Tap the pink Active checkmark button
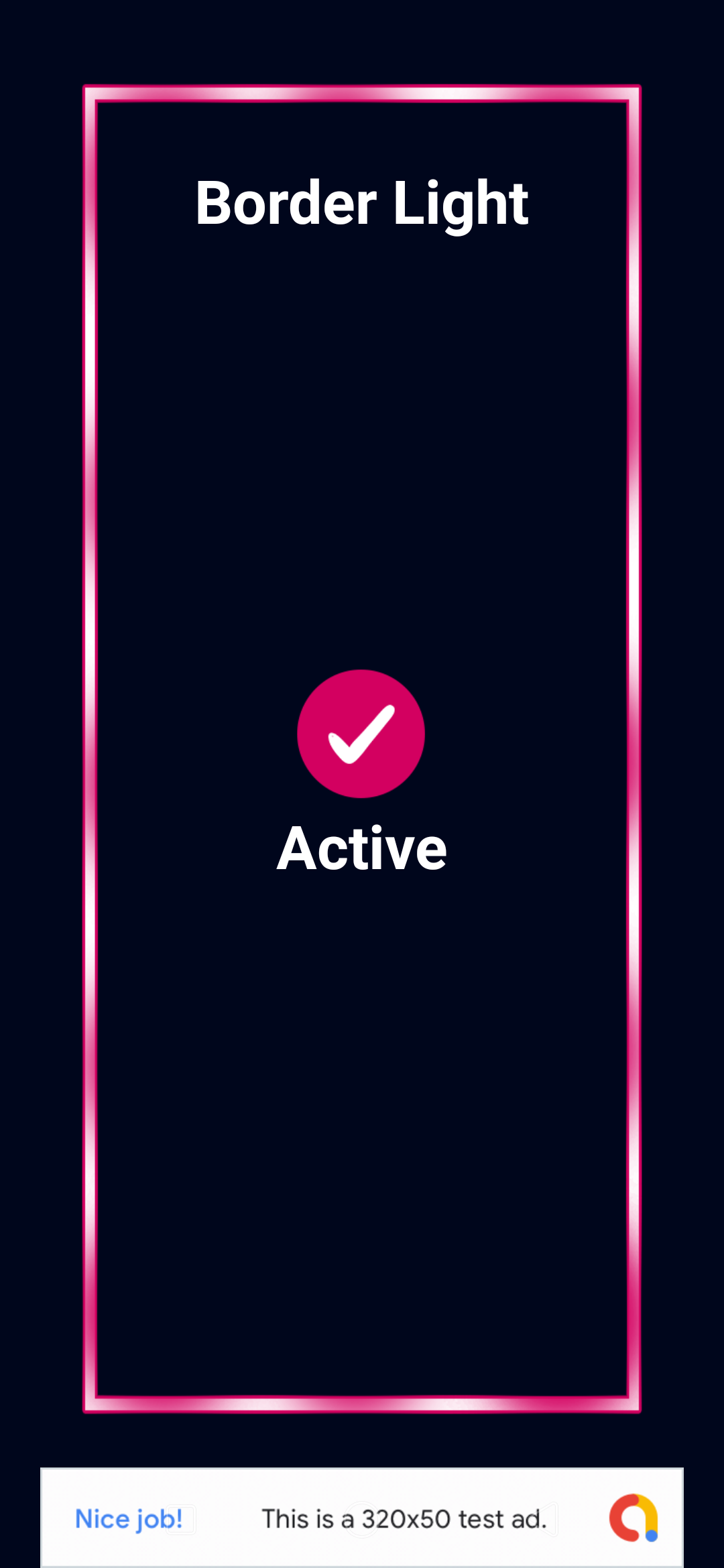This screenshot has height=1568, width=724. (361, 734)
